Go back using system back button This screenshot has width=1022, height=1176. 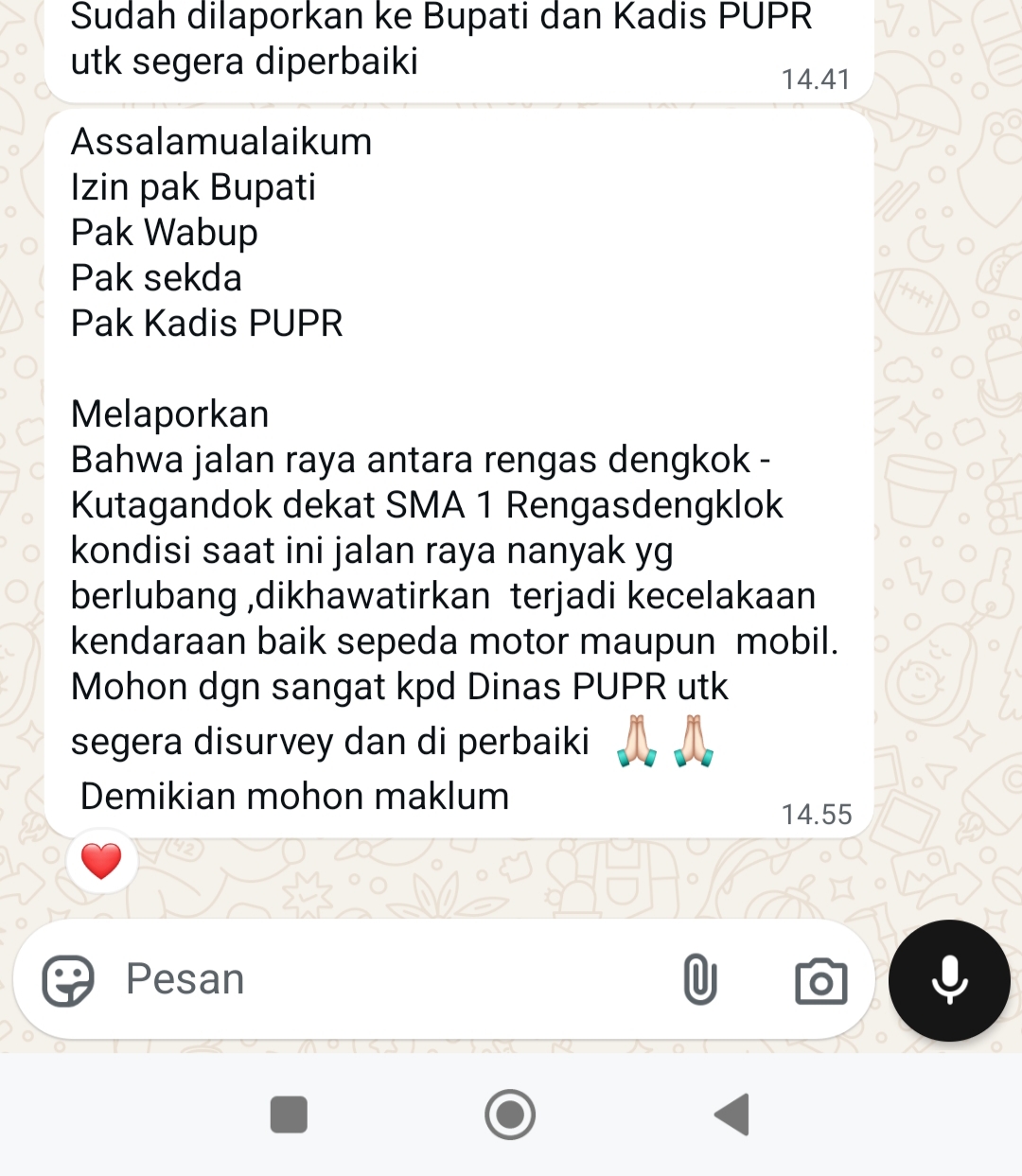point(731,1115)
